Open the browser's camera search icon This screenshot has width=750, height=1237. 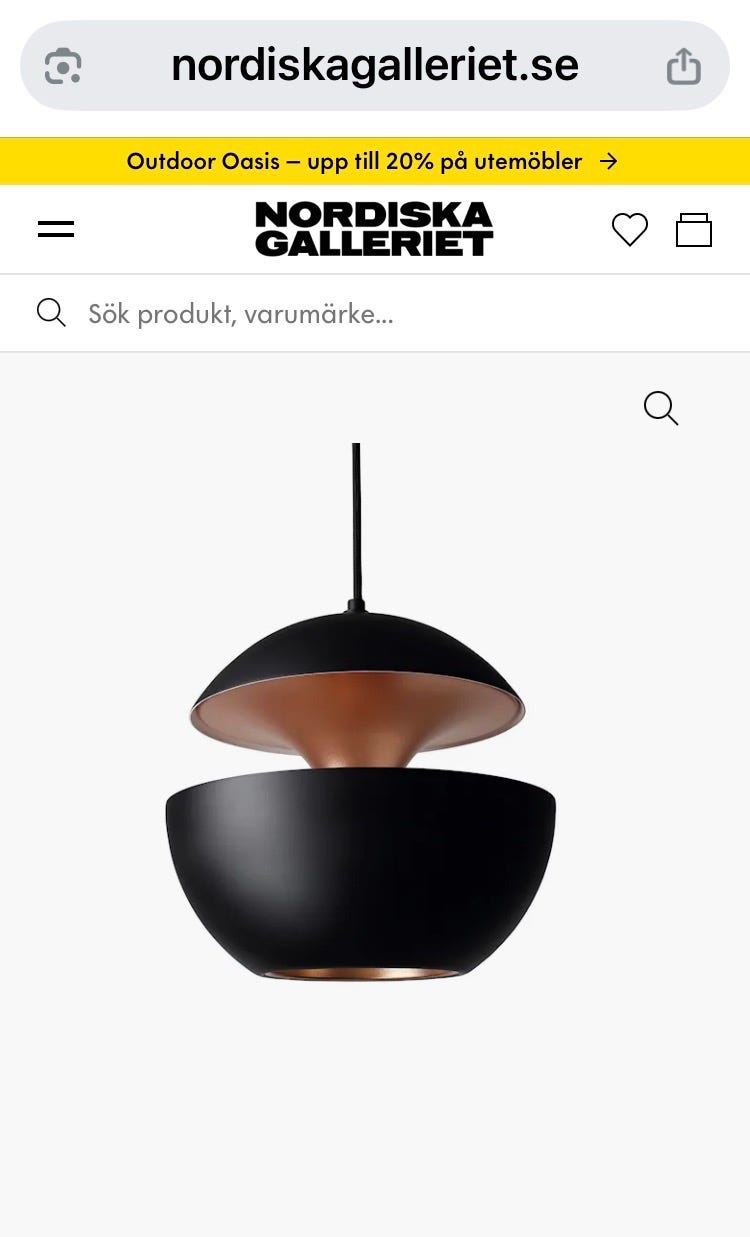(63, 67)
